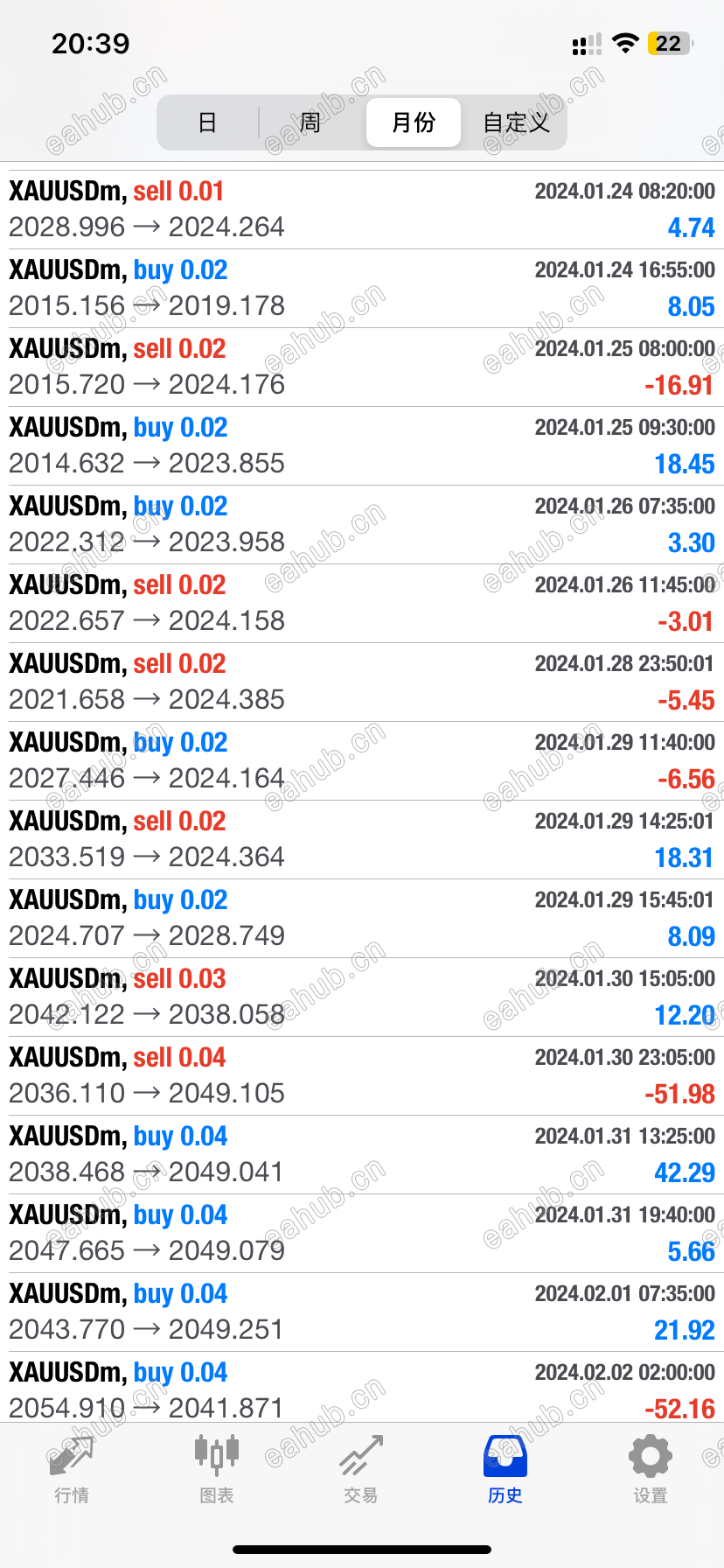View the buy 0.02 trade dated 2024.01.24 16:55:00
Screen dimensions: 724x1568
point(362,289)
